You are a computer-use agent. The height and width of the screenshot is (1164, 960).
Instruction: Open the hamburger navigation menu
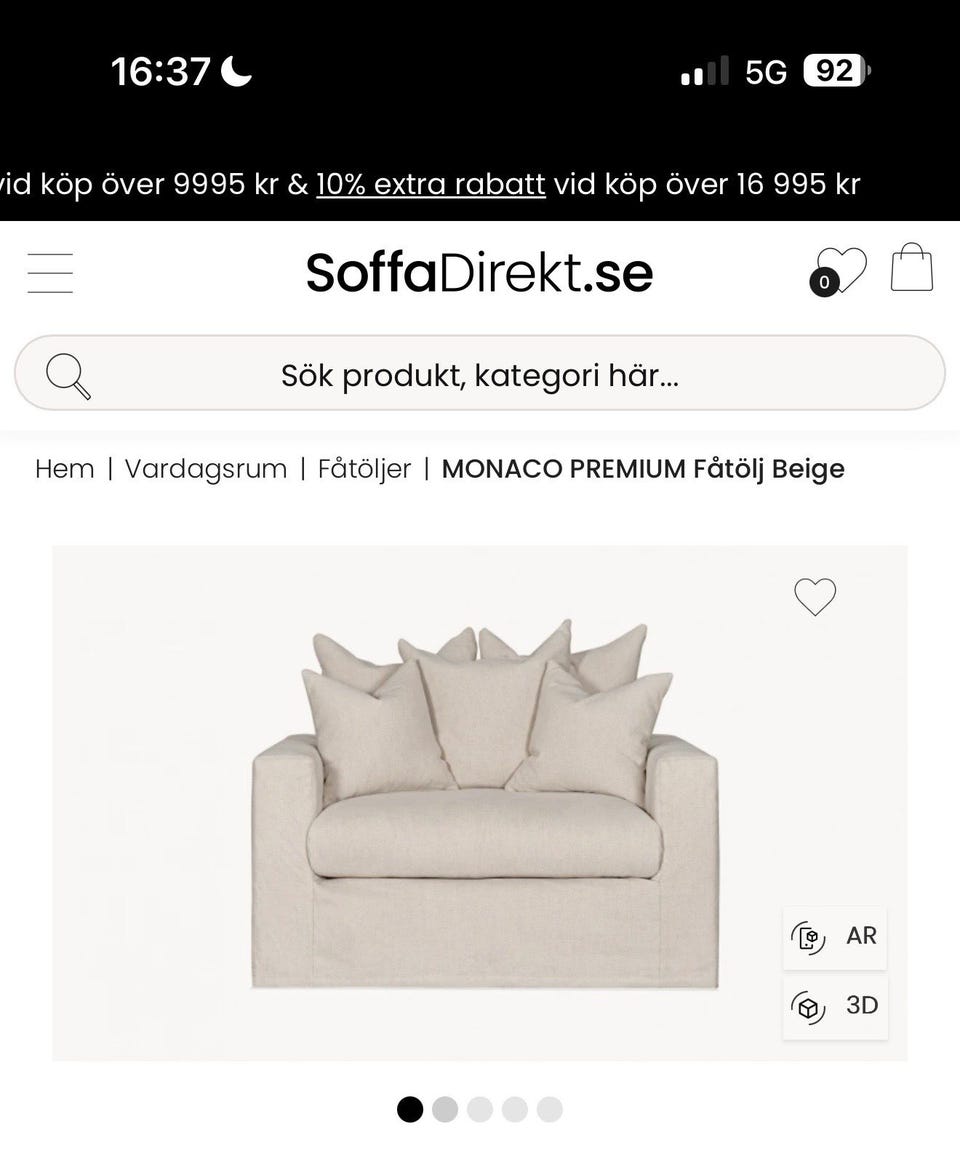point(50,272)
